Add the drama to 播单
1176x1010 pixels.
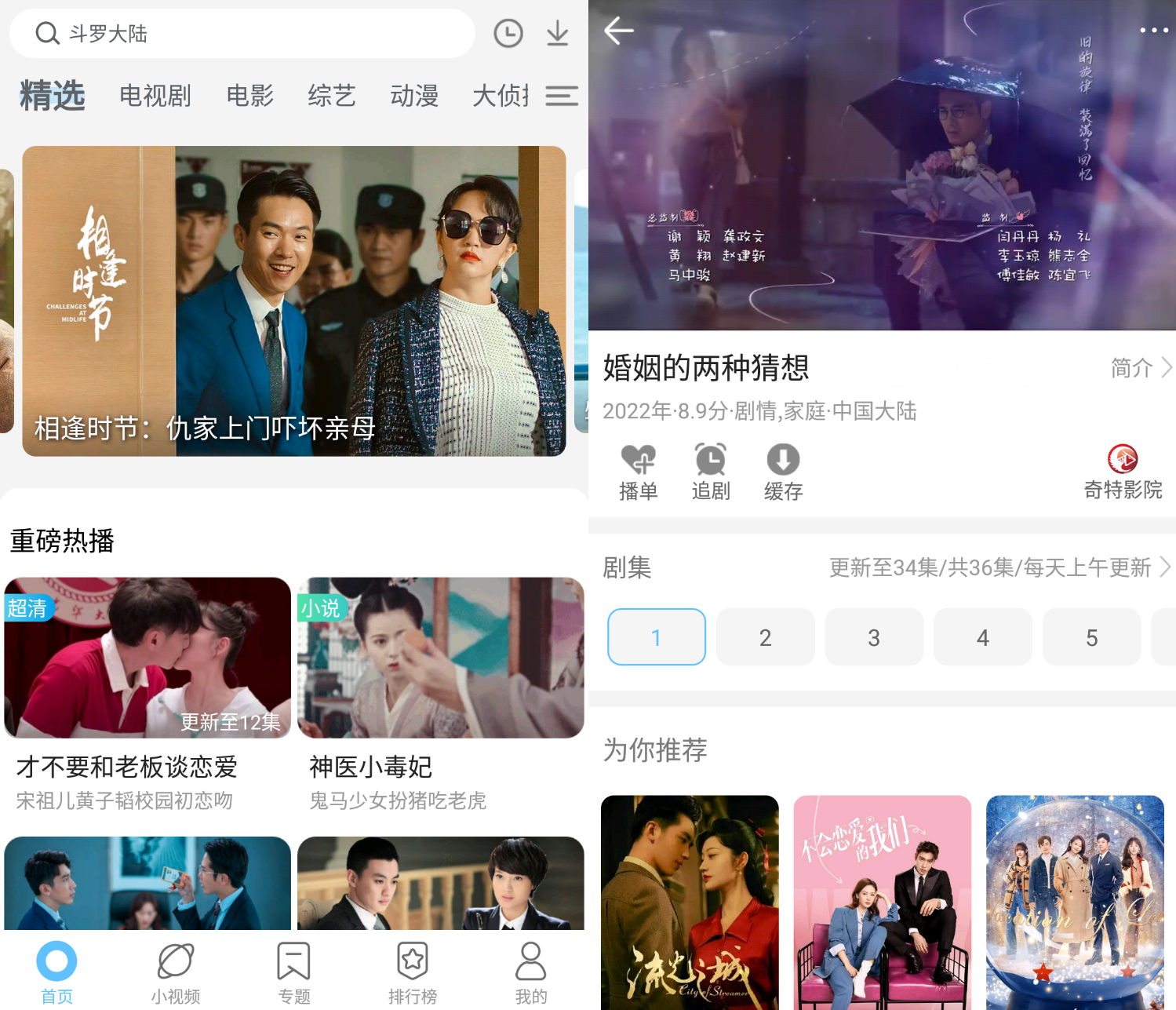click(638, 472)
